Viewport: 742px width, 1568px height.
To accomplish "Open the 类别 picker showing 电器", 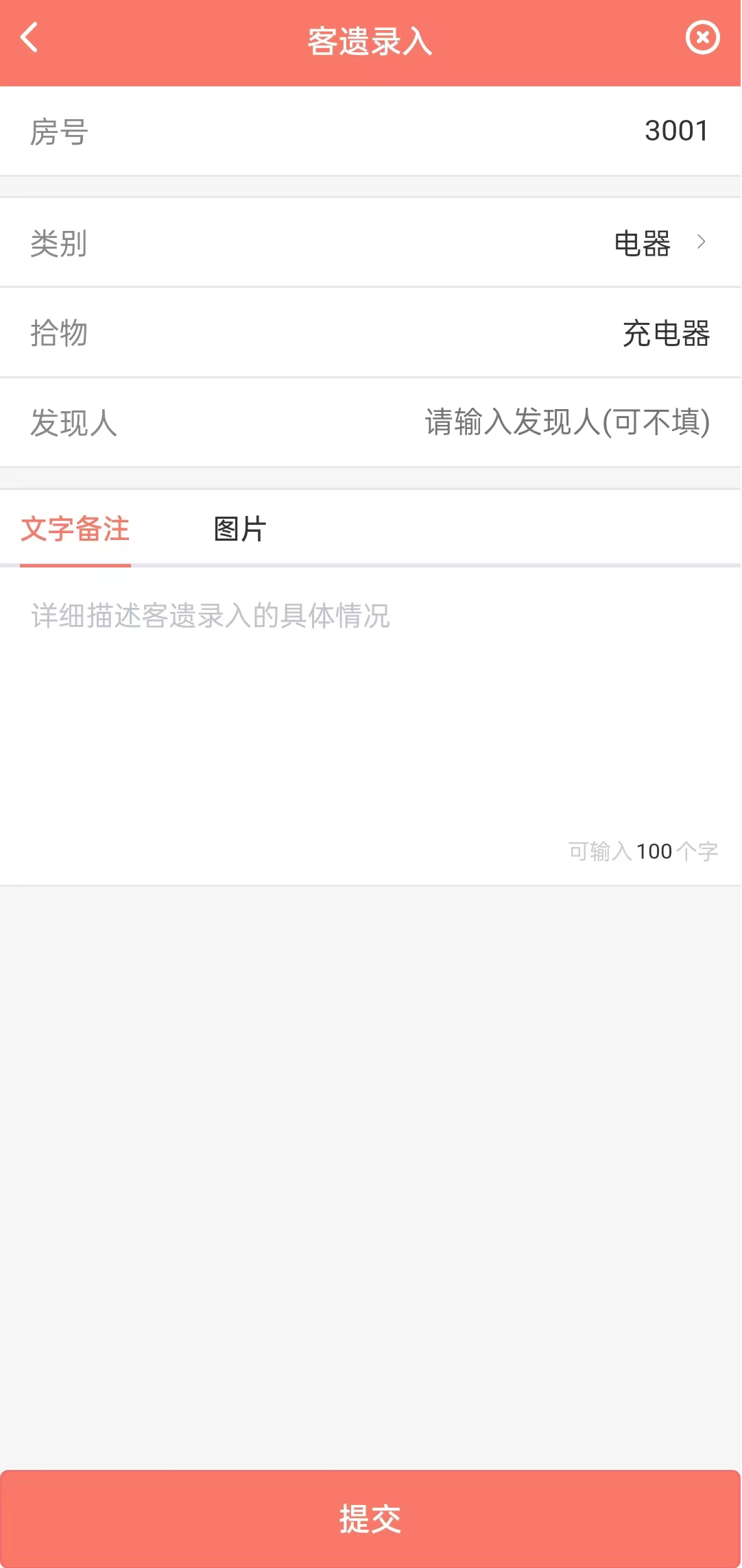I will point(370,243).
